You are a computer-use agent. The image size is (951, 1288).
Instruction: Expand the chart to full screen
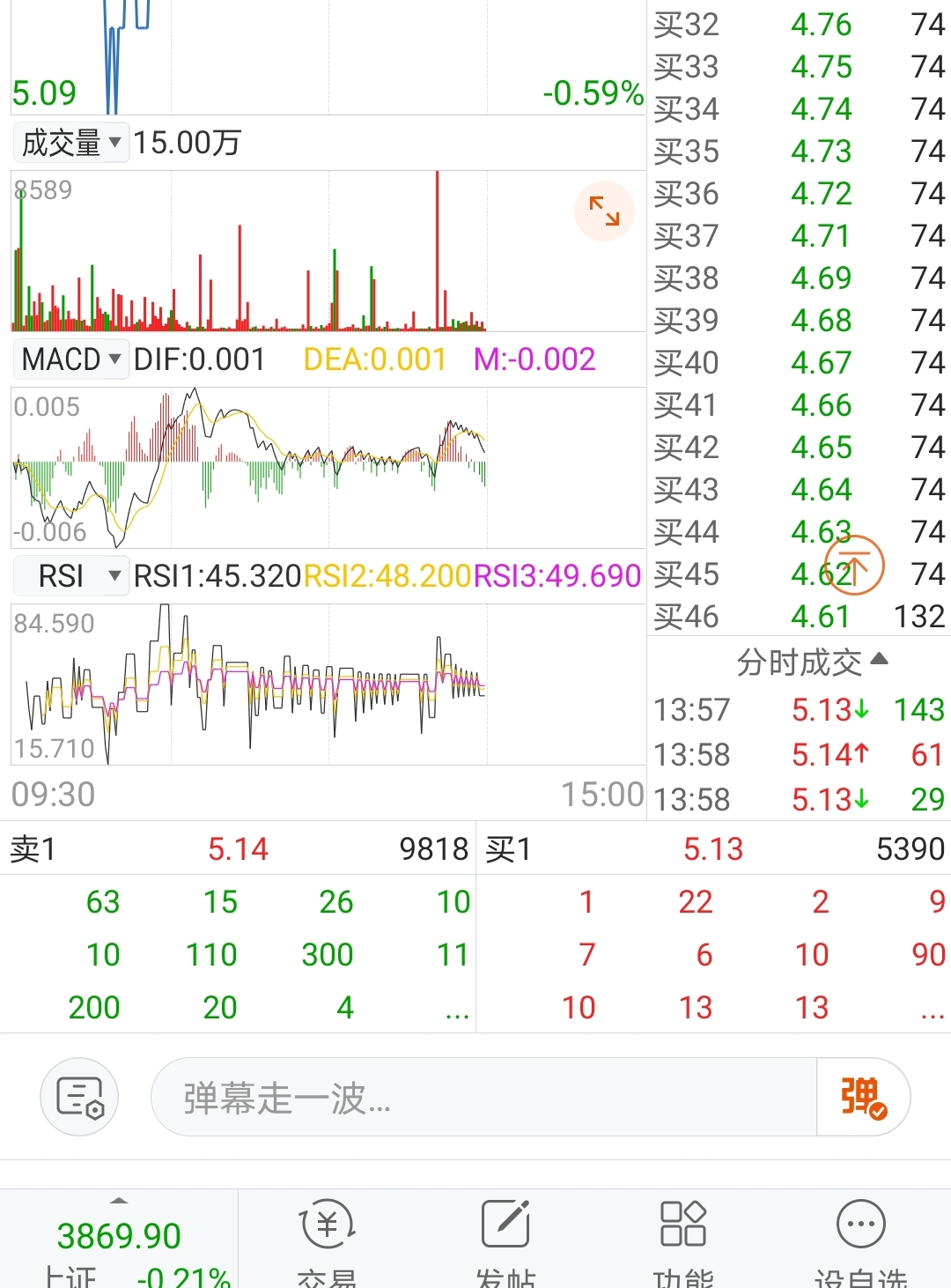604,211
